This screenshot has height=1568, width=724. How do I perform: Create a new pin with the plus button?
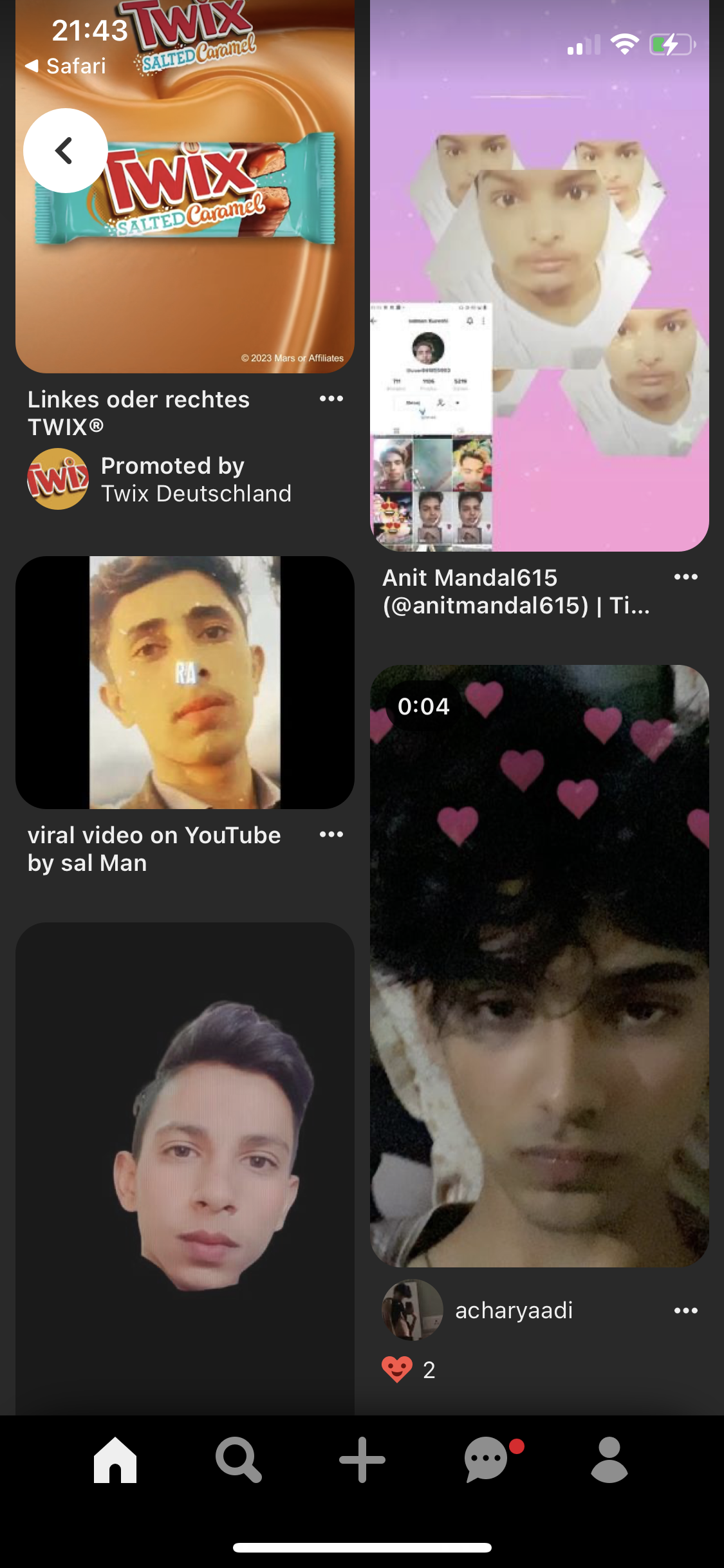(362, 1459)
